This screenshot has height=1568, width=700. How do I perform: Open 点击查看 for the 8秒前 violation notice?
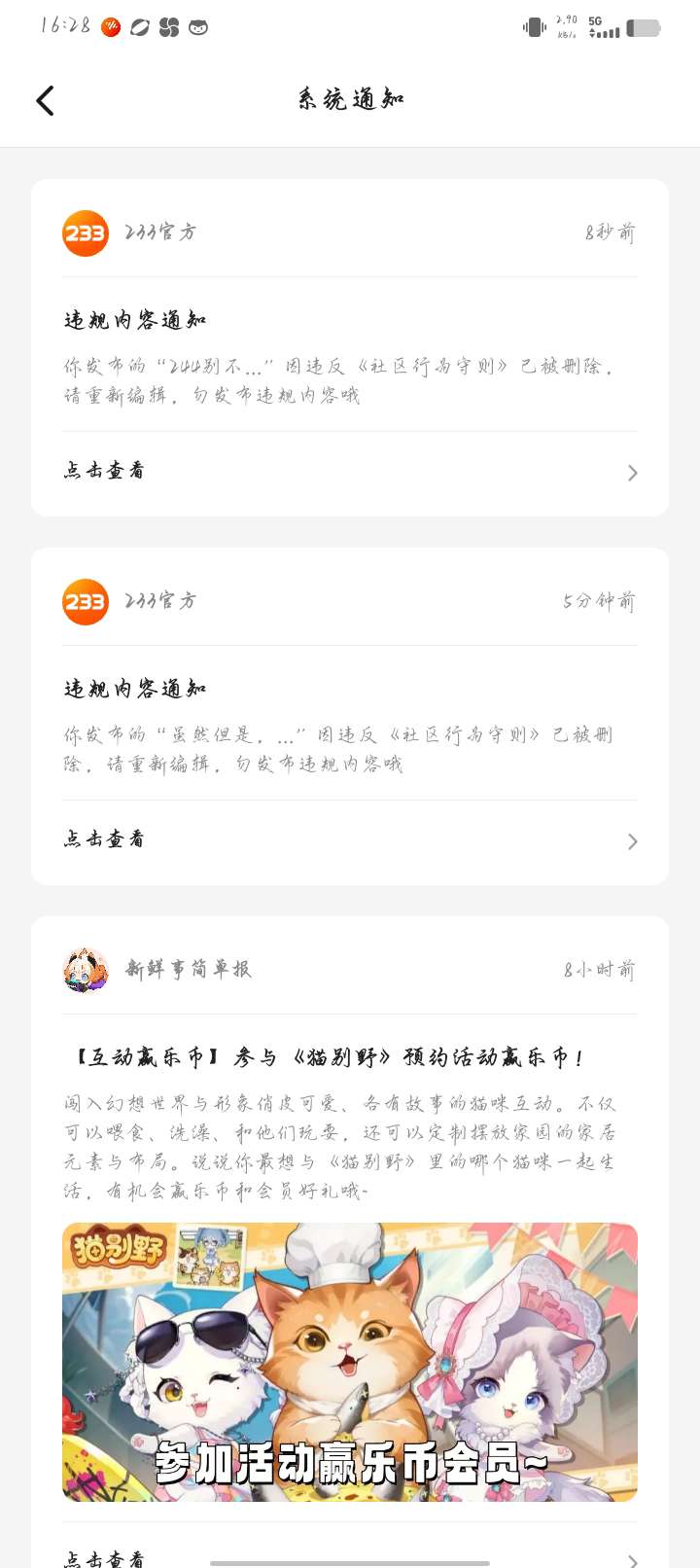pos(350,472)
